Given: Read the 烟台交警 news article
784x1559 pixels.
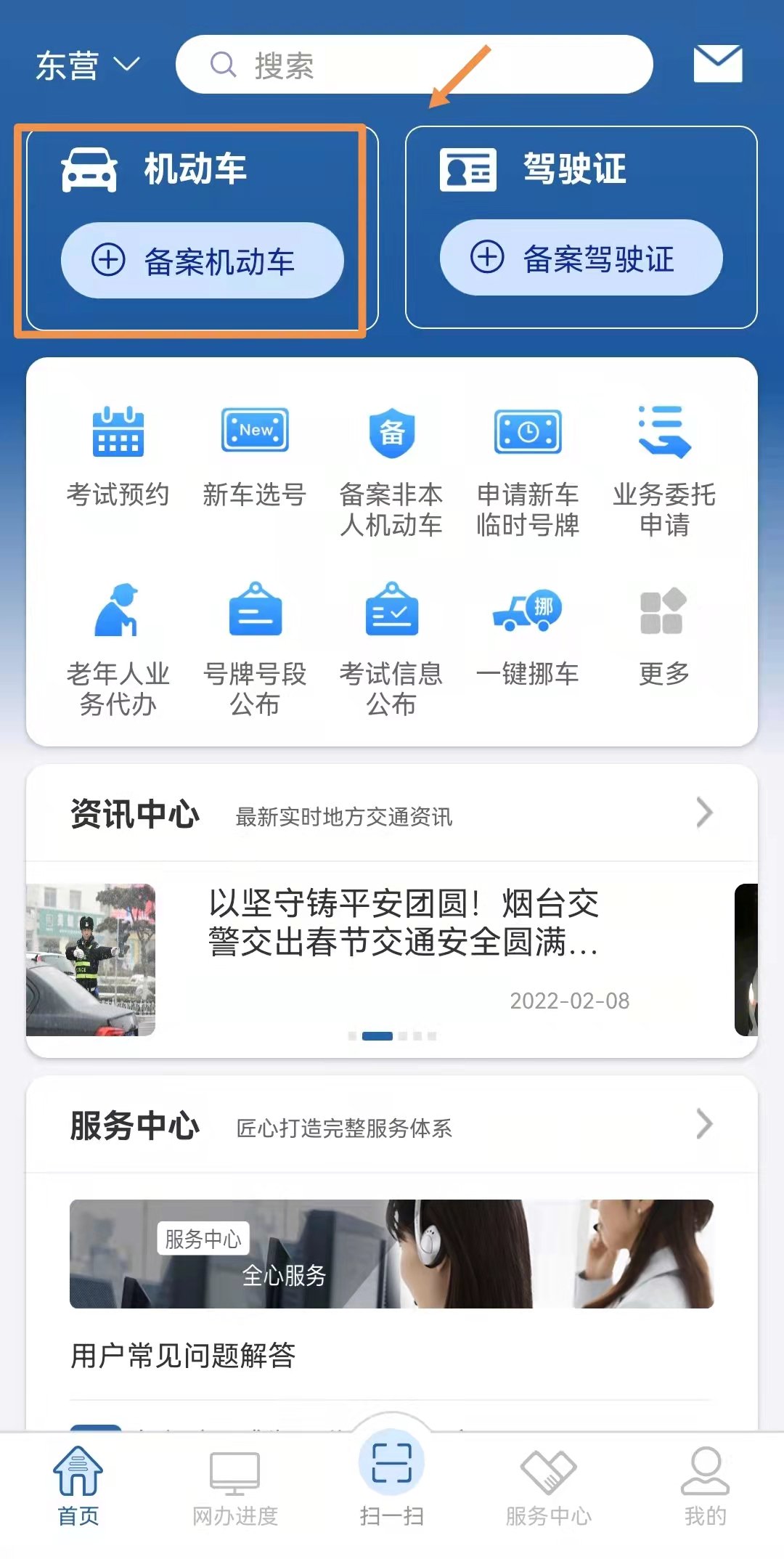Looking at the screenshot, I should point(403,924).
